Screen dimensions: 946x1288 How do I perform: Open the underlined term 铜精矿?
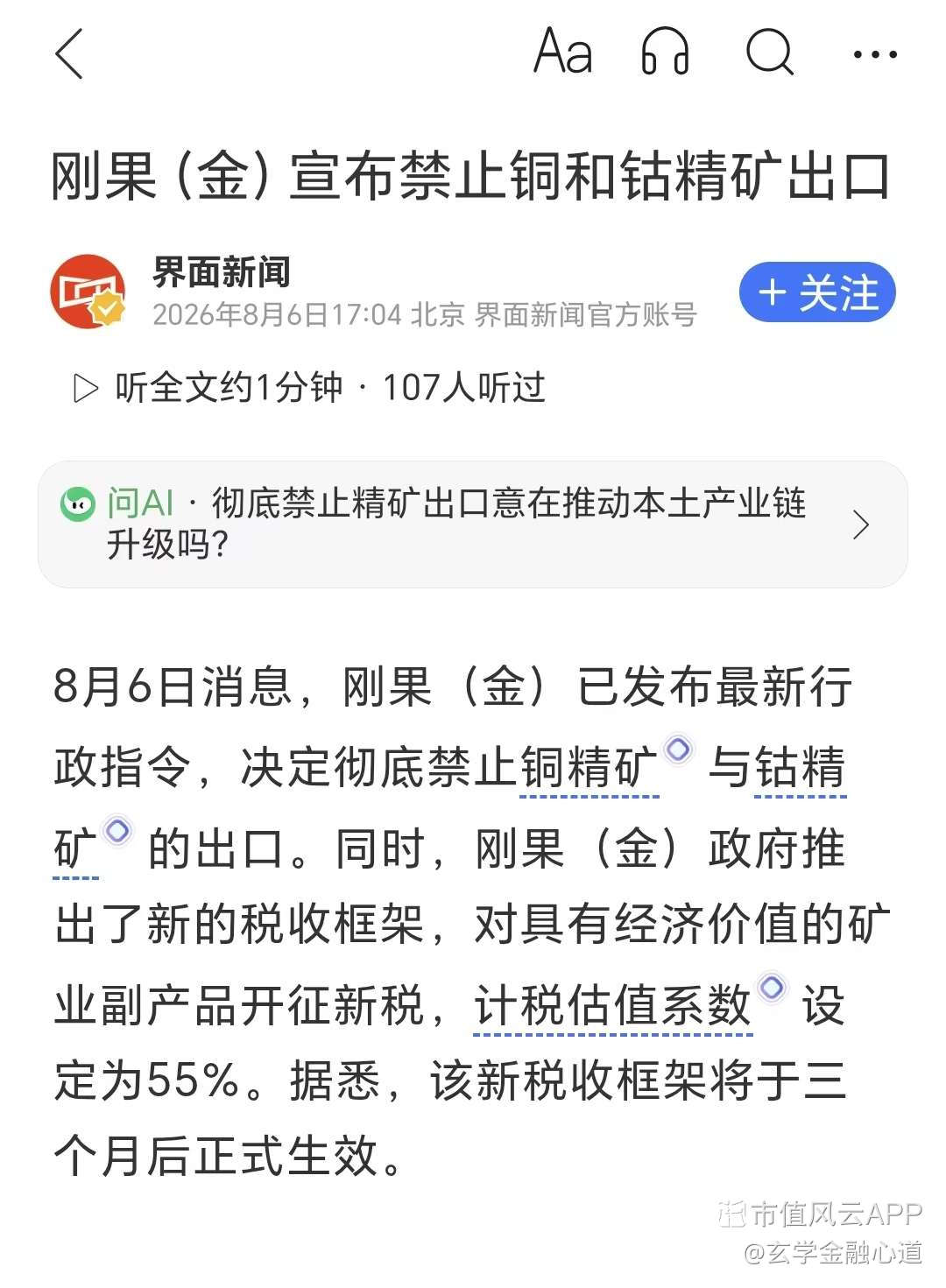(x=589, y=768)
